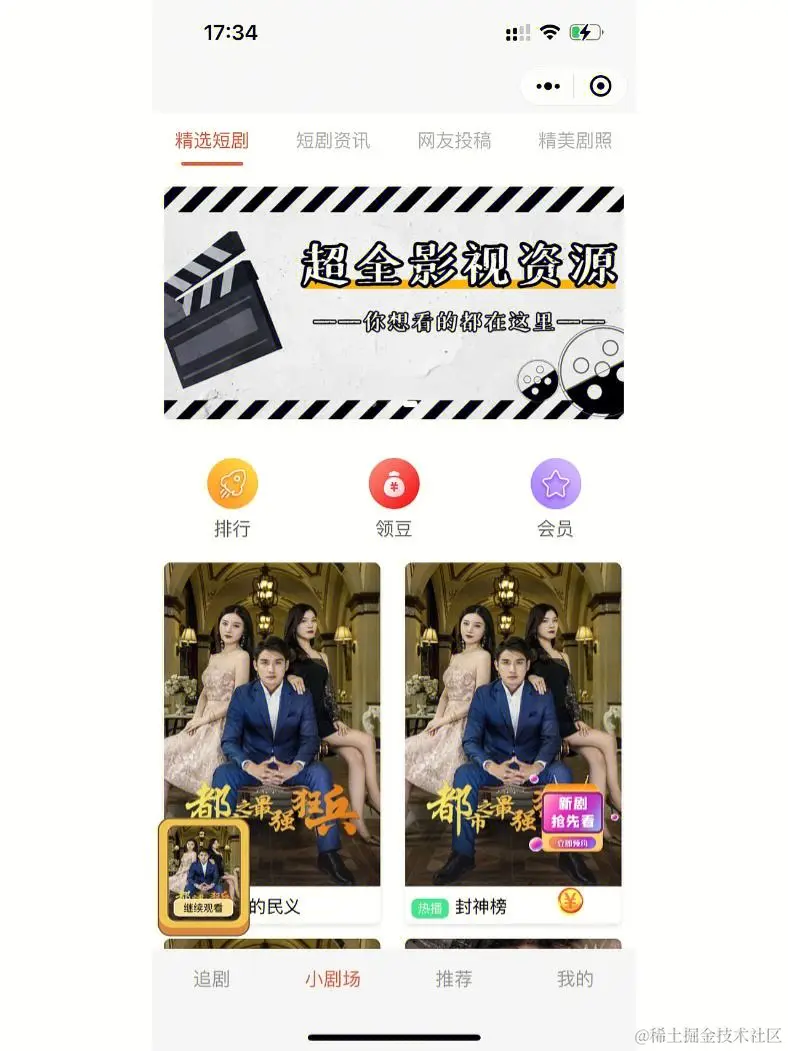Viewport: 788px width, 1051px height.
Task: Open the 会员 membership star icon
Action: click(x=556, y=483)
